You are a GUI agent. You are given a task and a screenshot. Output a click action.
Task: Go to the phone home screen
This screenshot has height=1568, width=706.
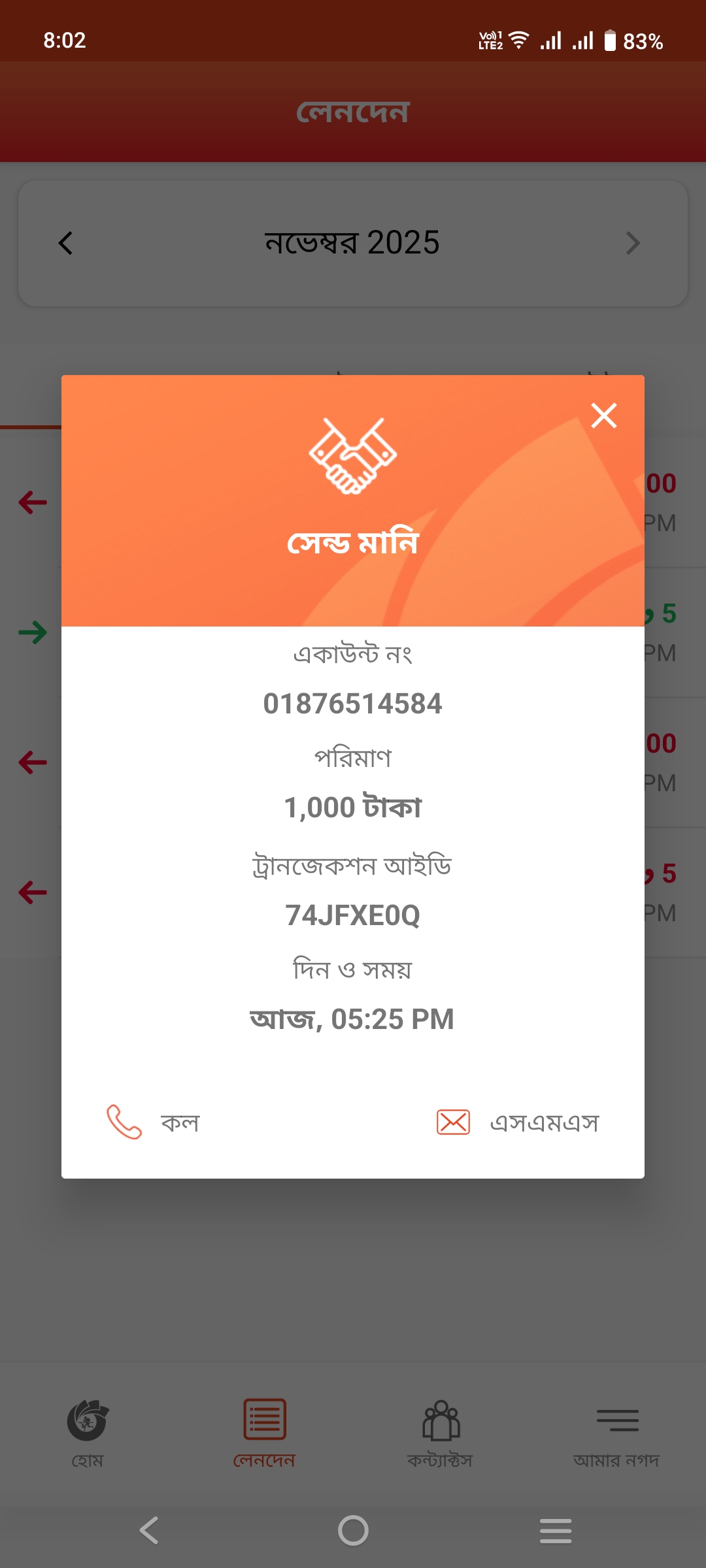[353, 1530]
